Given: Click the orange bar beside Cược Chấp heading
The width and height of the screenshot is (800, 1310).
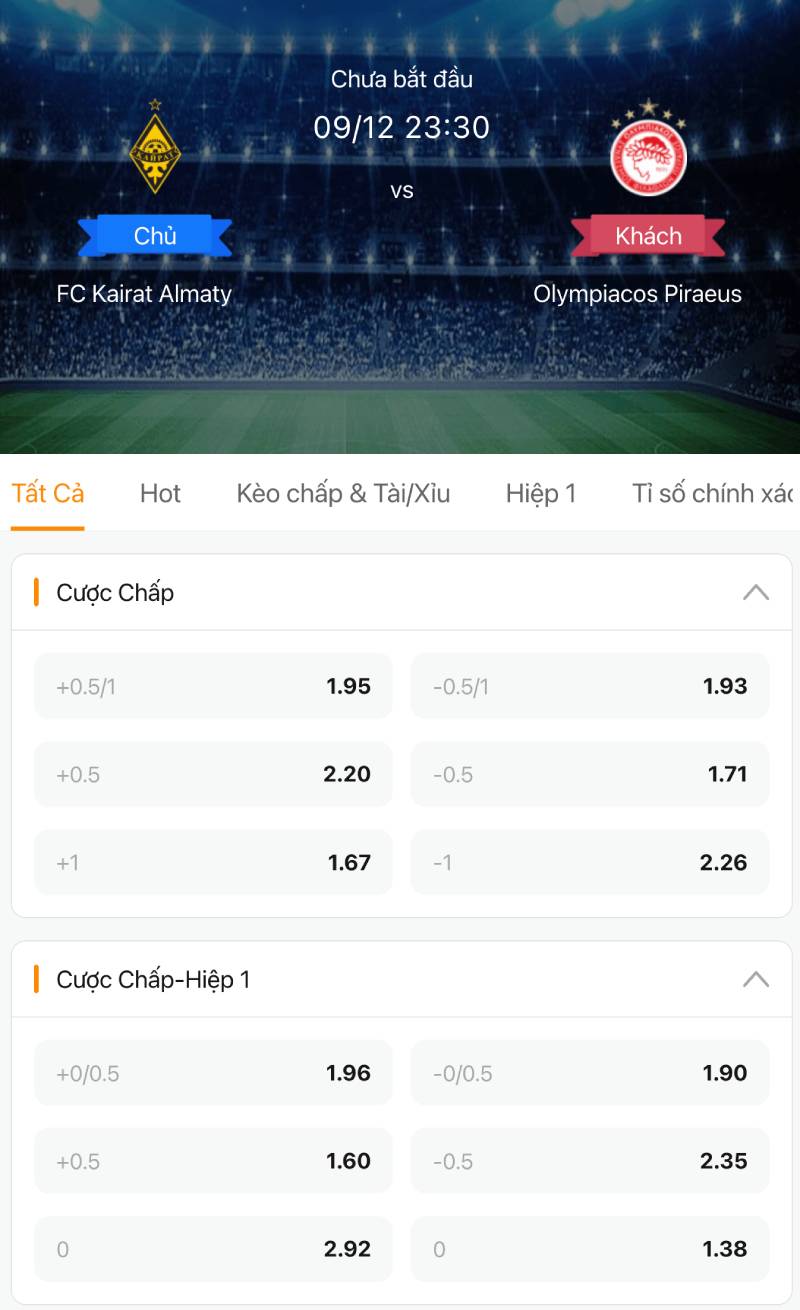Looking at the screenshot, I should pyautogui.click(x=38, y=592).
